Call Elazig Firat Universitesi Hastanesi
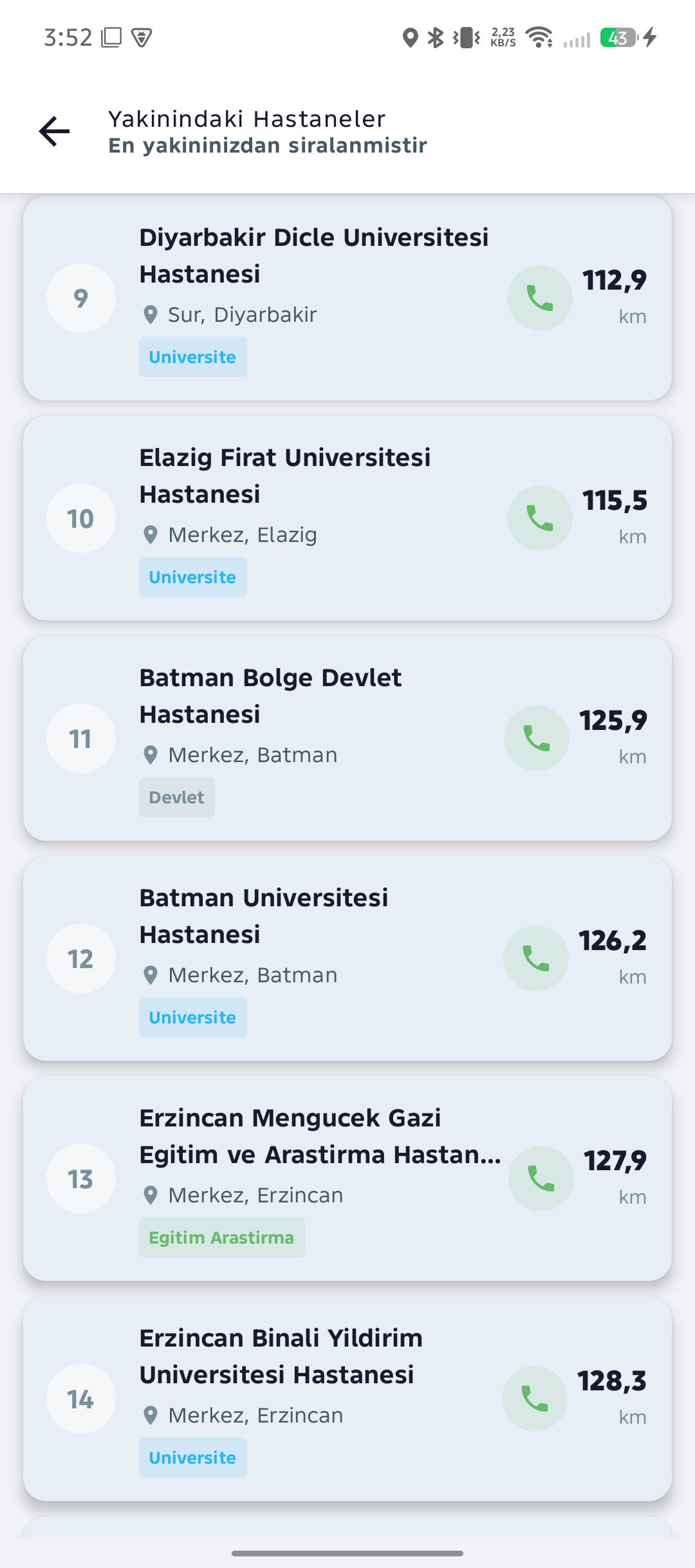The height and width of the screenshot is (1568, 695). click(x=539, y=518)
